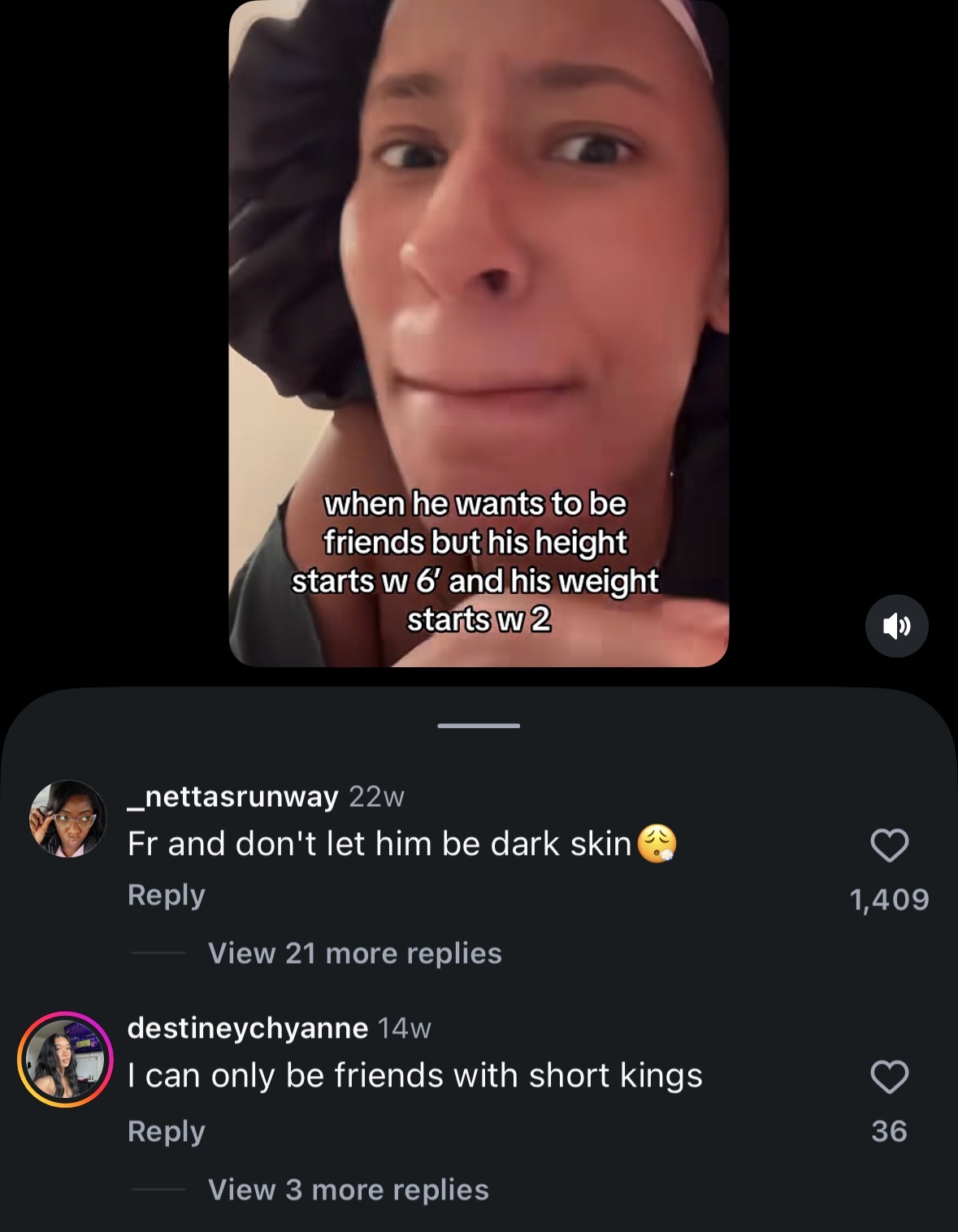Reply to _nettasrunway's comment
The height and width of the screenshot is (1232, 958).
pos(166,895)
